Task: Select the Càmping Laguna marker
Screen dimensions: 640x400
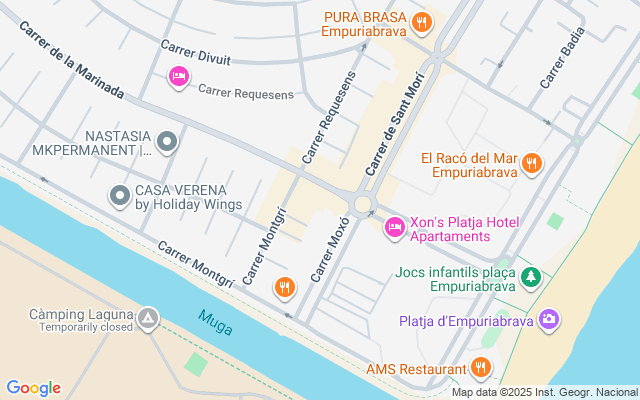Action: (148, 319)
